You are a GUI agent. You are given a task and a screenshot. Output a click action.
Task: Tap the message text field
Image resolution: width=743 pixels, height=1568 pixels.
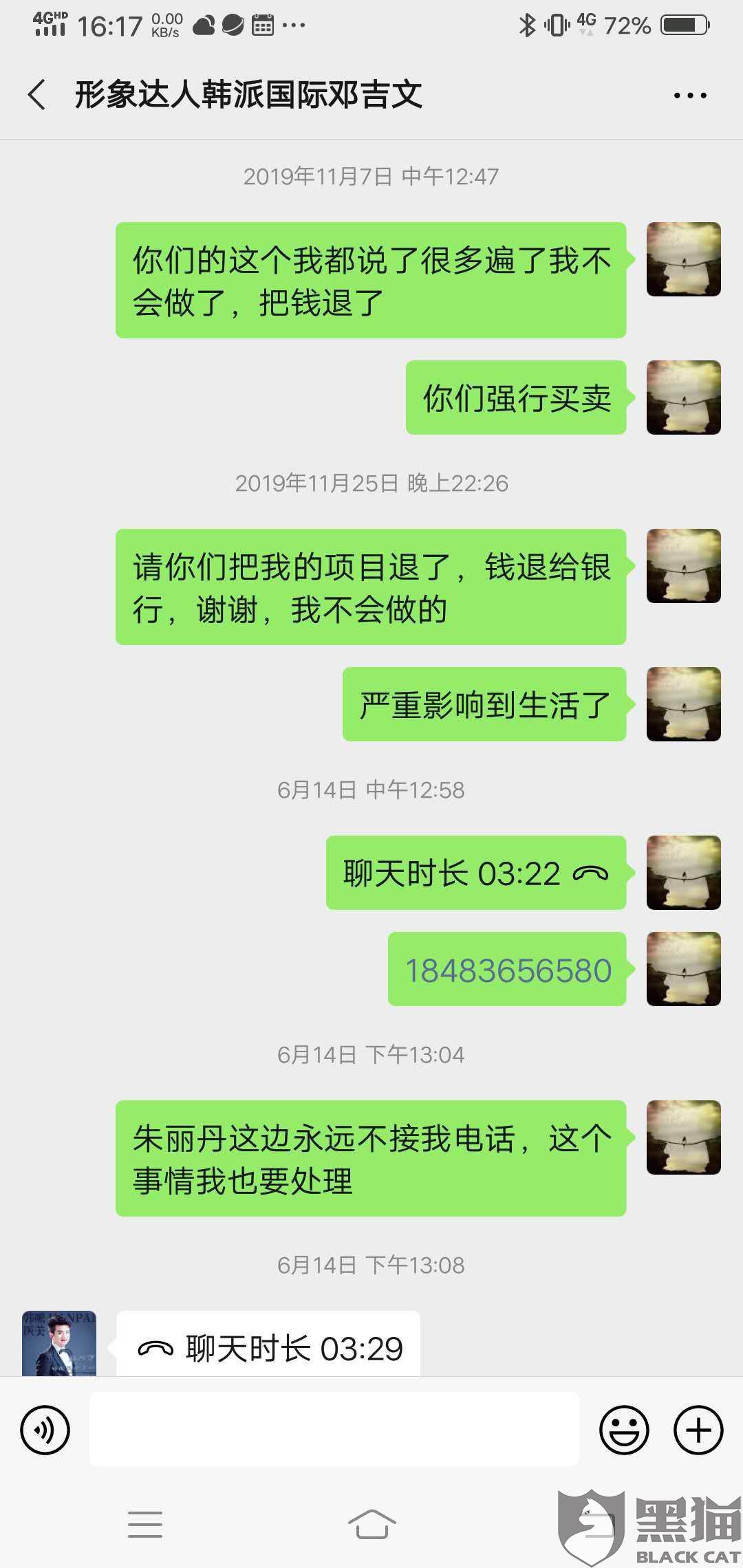pos(334,1429)
